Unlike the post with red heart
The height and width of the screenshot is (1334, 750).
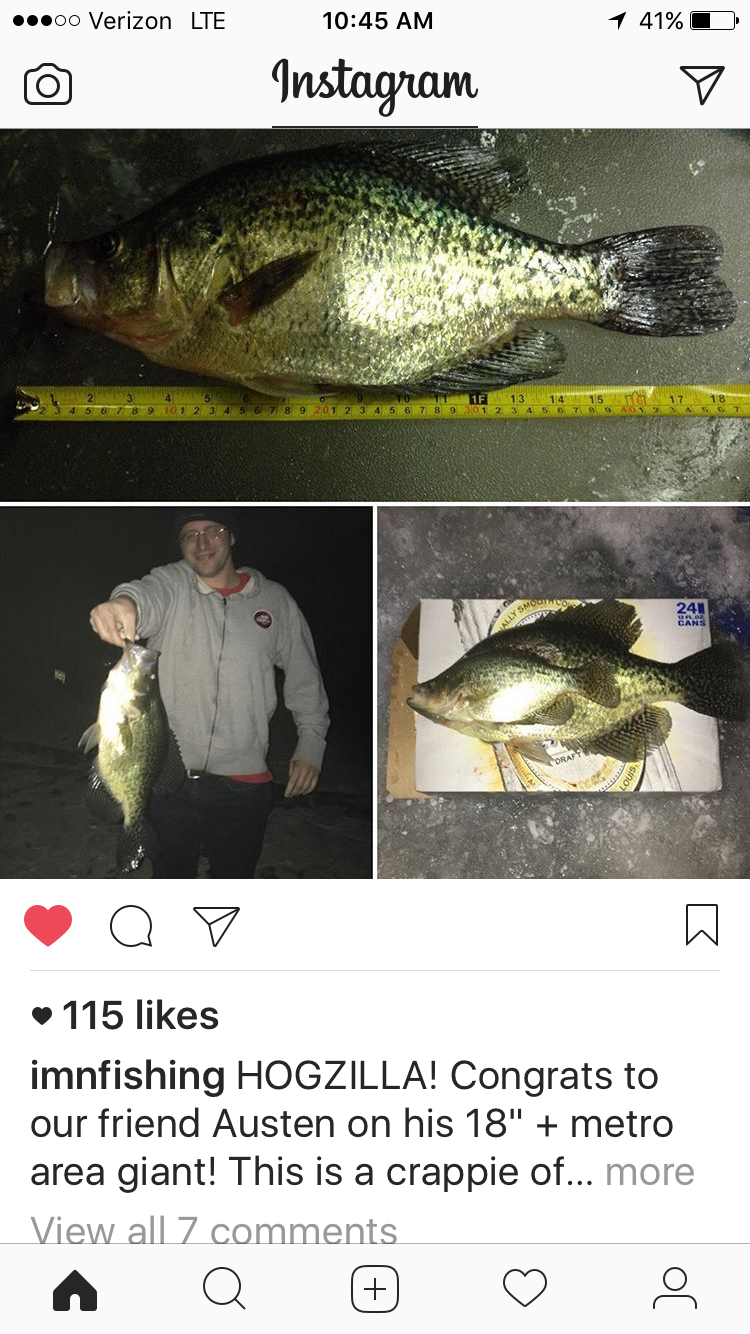pos(48,925)
